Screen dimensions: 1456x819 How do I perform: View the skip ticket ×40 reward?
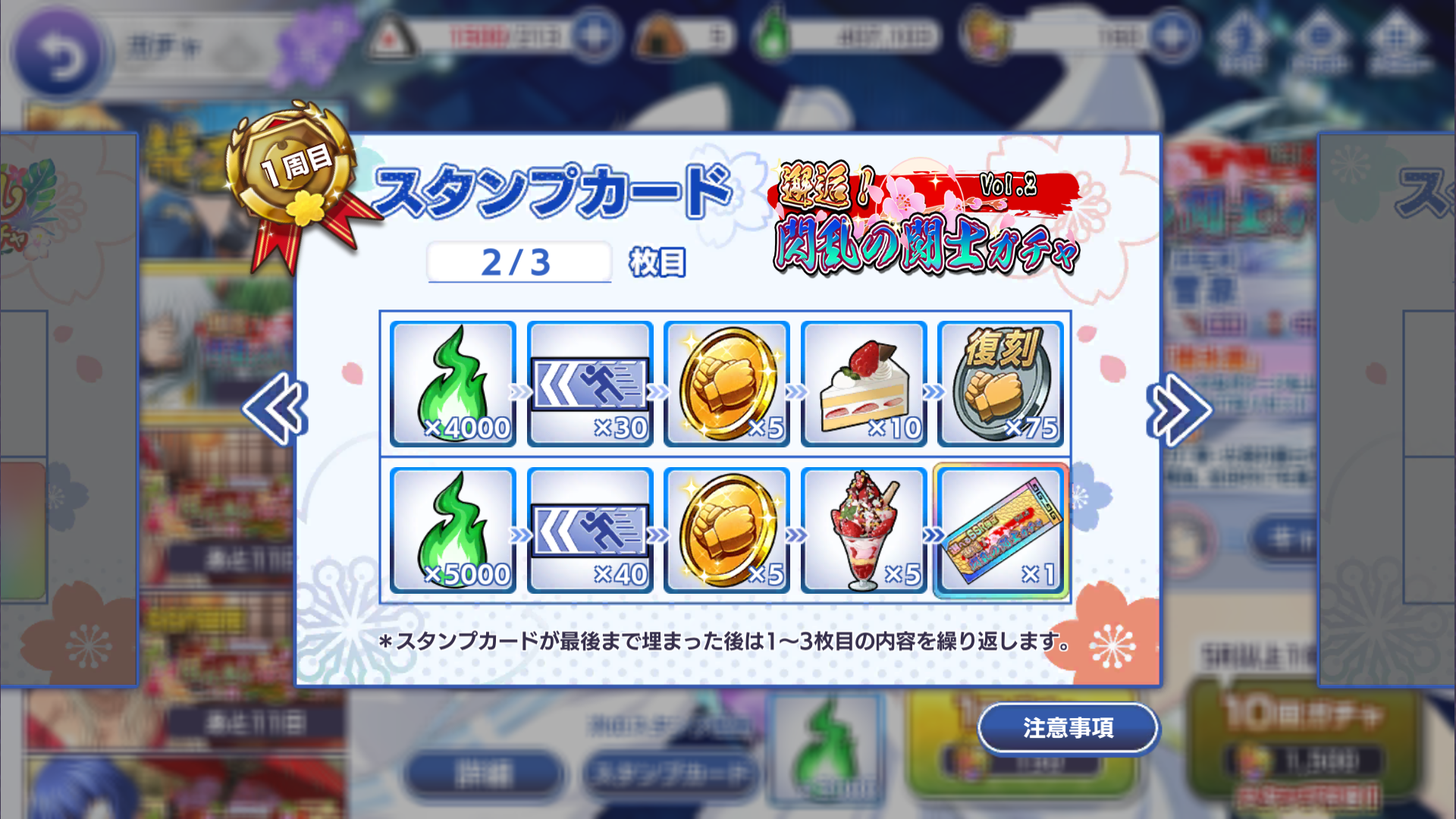(x=590, y=530)
